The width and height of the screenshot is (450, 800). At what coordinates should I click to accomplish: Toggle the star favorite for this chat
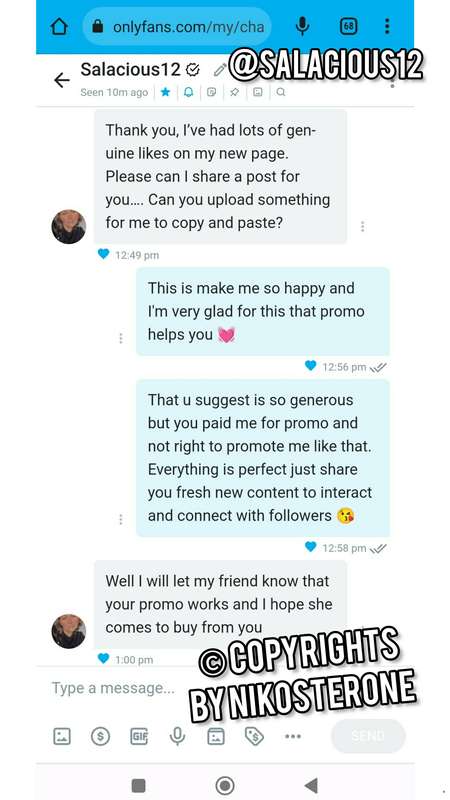(165, 92)
